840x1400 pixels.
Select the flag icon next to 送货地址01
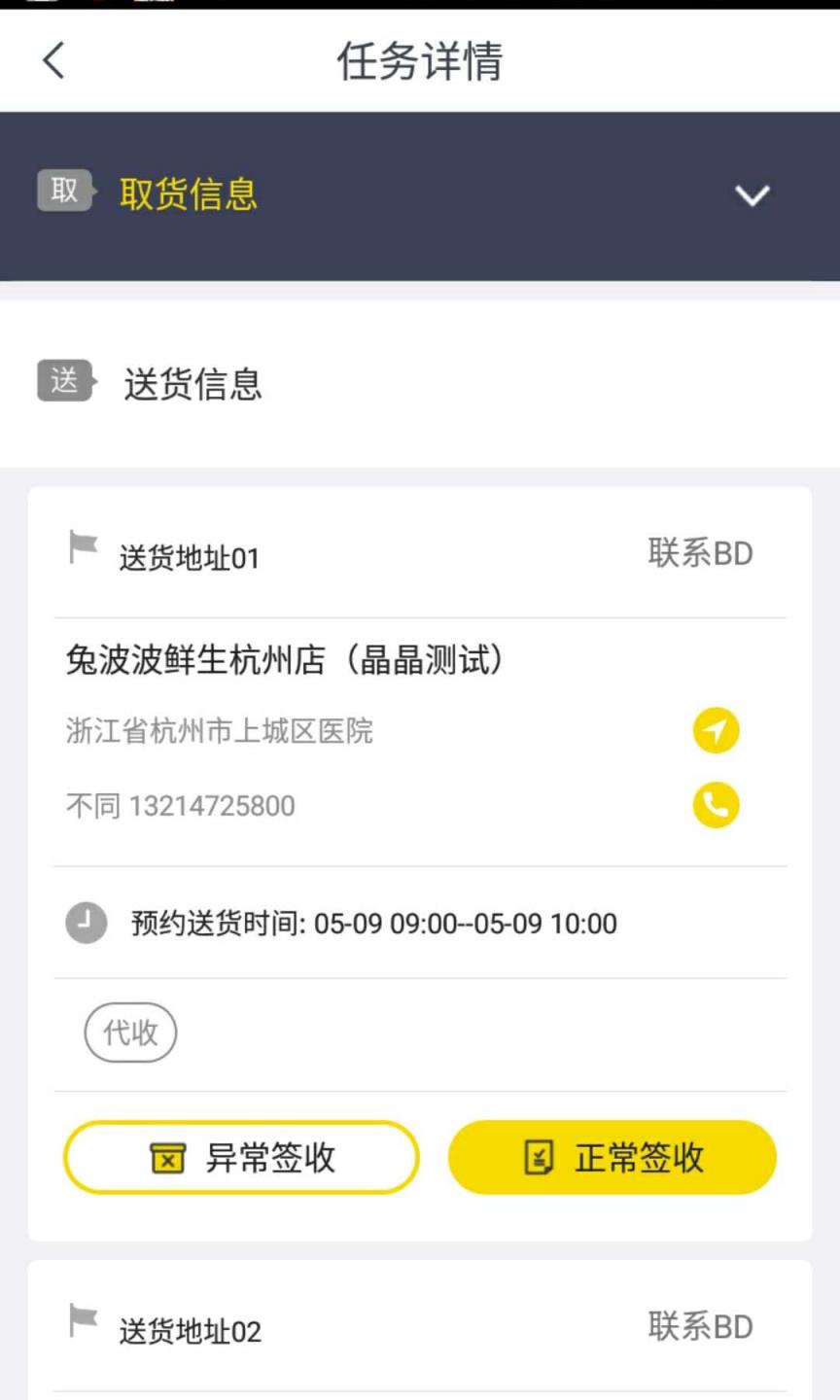[x=84, y=547]
